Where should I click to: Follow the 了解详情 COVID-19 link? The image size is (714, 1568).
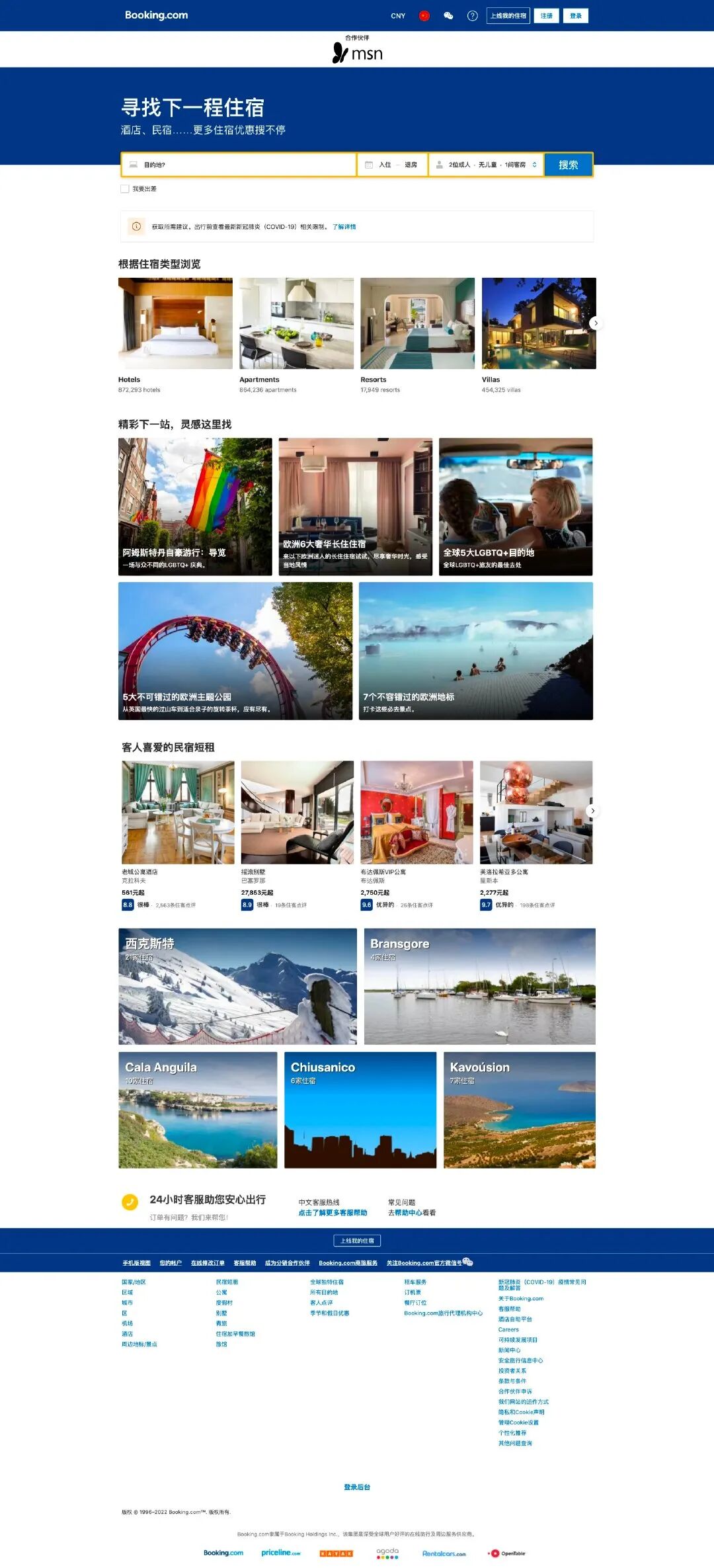pos(344,227)
